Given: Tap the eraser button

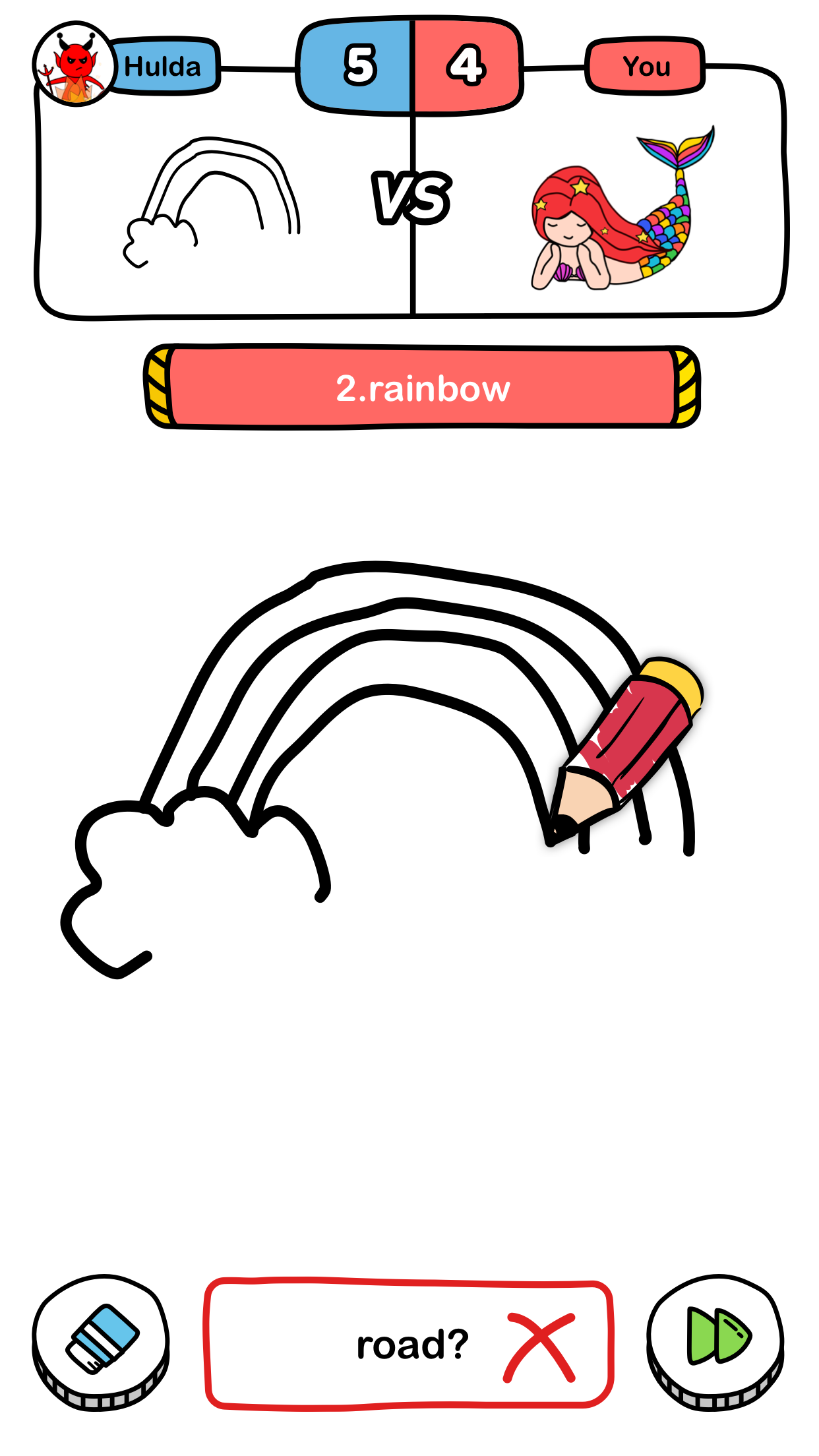Looking at the screenshot, I should [101, 1340].
